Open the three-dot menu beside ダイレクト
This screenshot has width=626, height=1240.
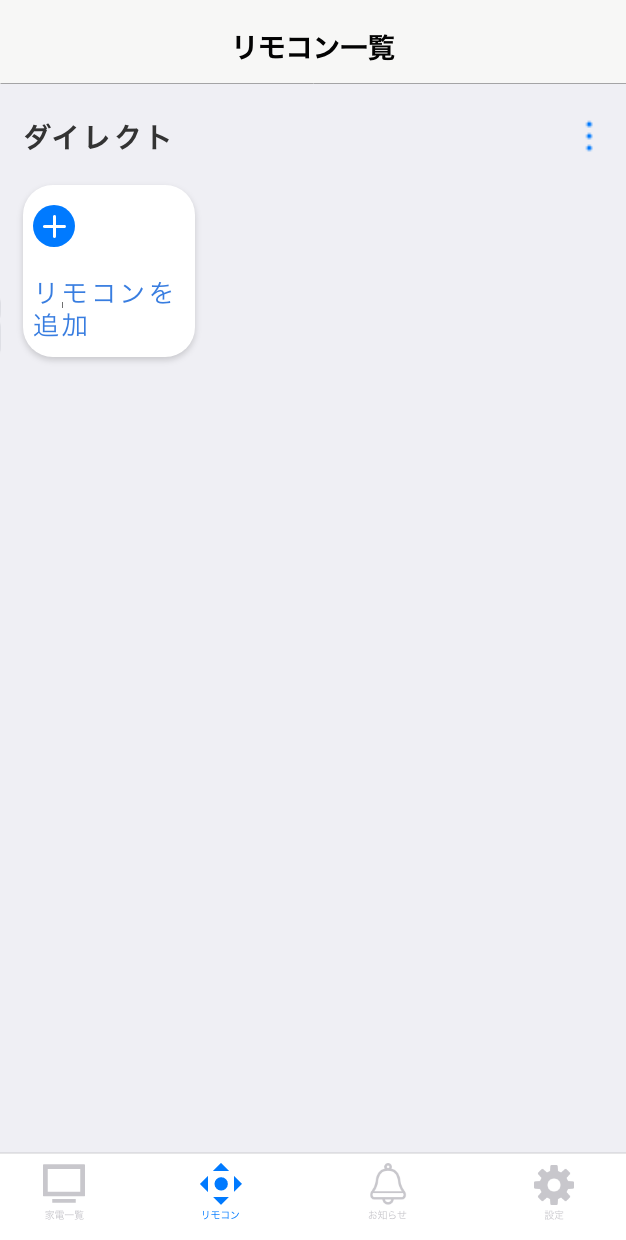pyautogui.click(x=589, y=136)
